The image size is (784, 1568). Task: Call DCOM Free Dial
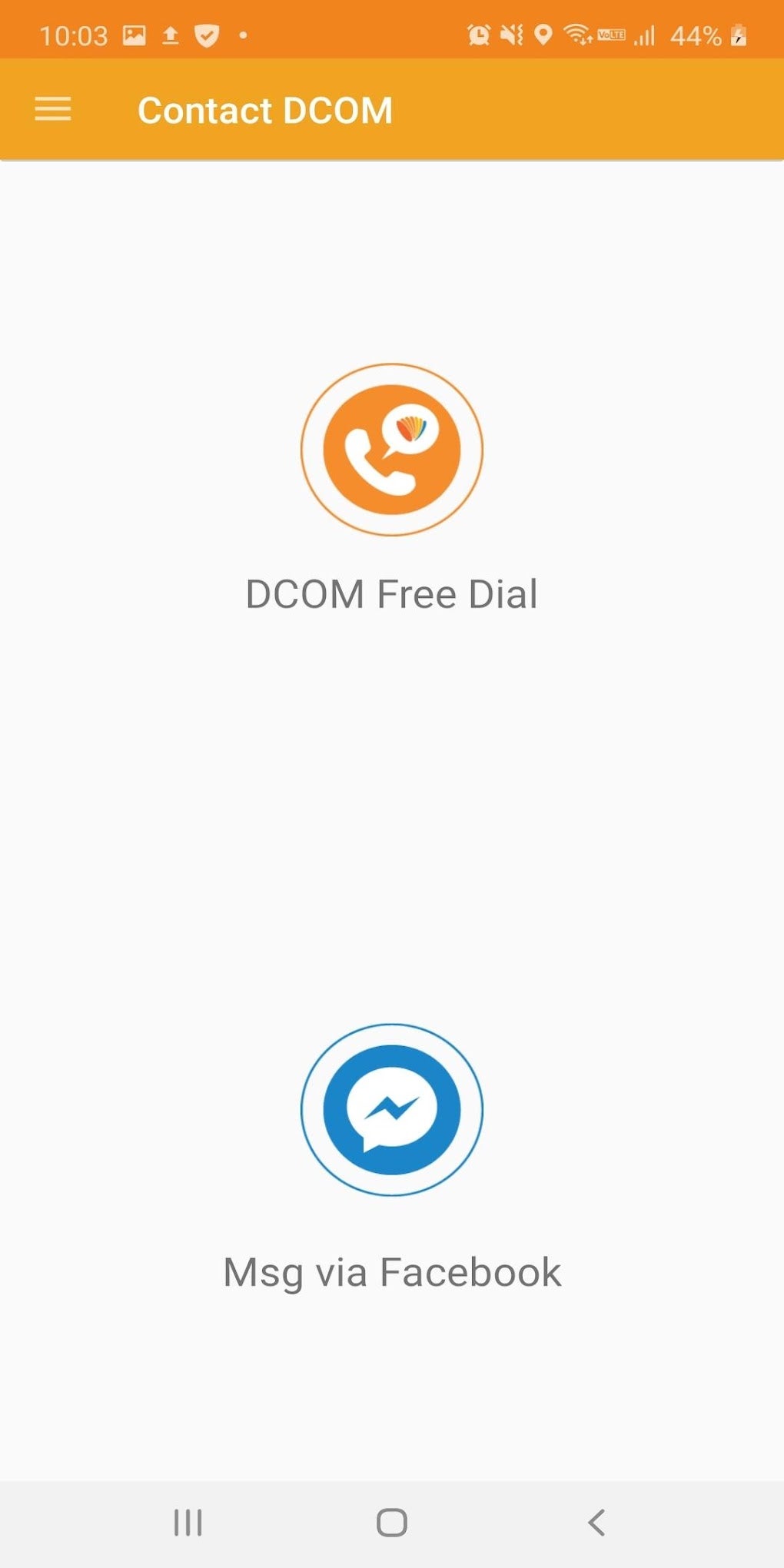(x=392, y=450)
